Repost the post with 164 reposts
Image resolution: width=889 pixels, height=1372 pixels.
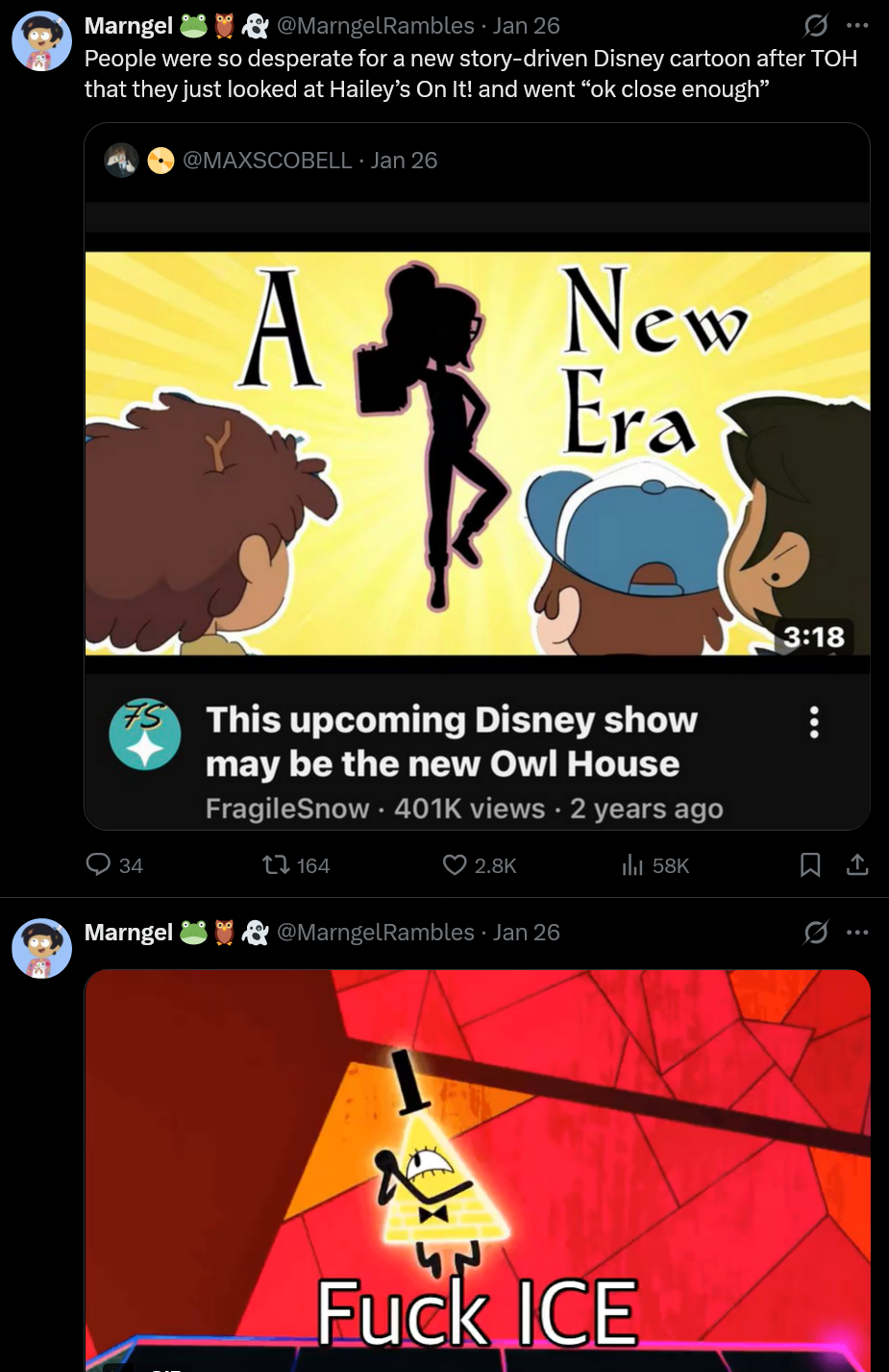pyautogui.click(x=277, y=865)
